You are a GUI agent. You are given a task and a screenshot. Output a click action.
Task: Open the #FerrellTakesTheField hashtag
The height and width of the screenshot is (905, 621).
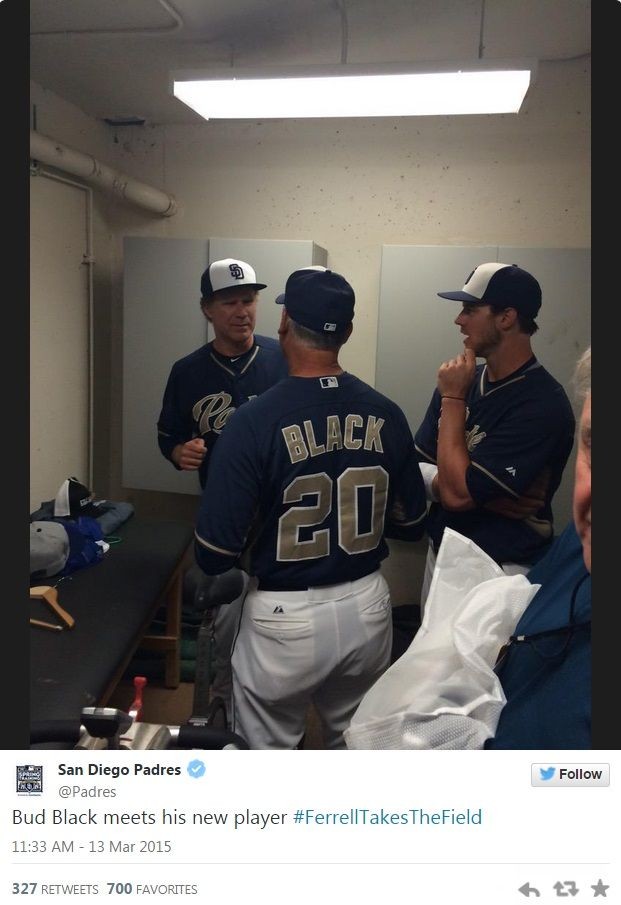[387, 817]
